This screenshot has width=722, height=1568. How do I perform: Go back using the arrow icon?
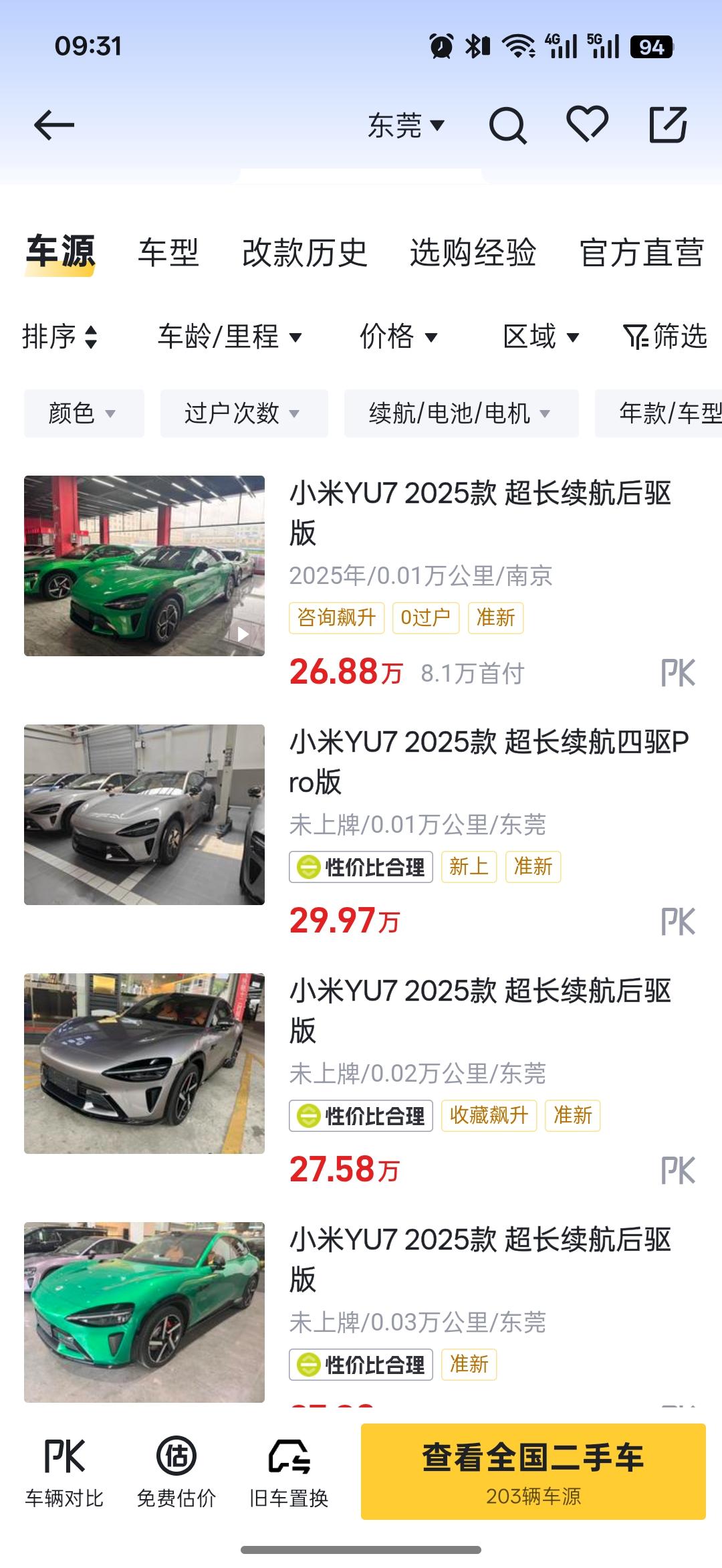click(x=53, y=125)
